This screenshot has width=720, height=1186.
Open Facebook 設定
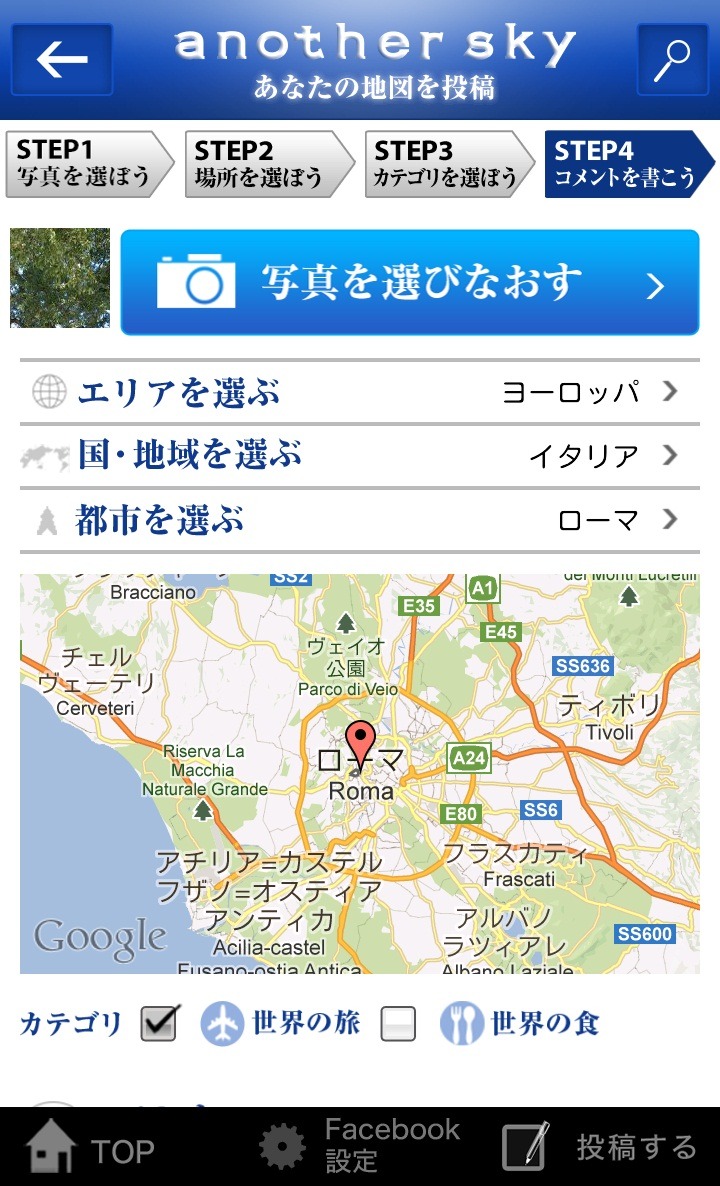coord(360,1146)
